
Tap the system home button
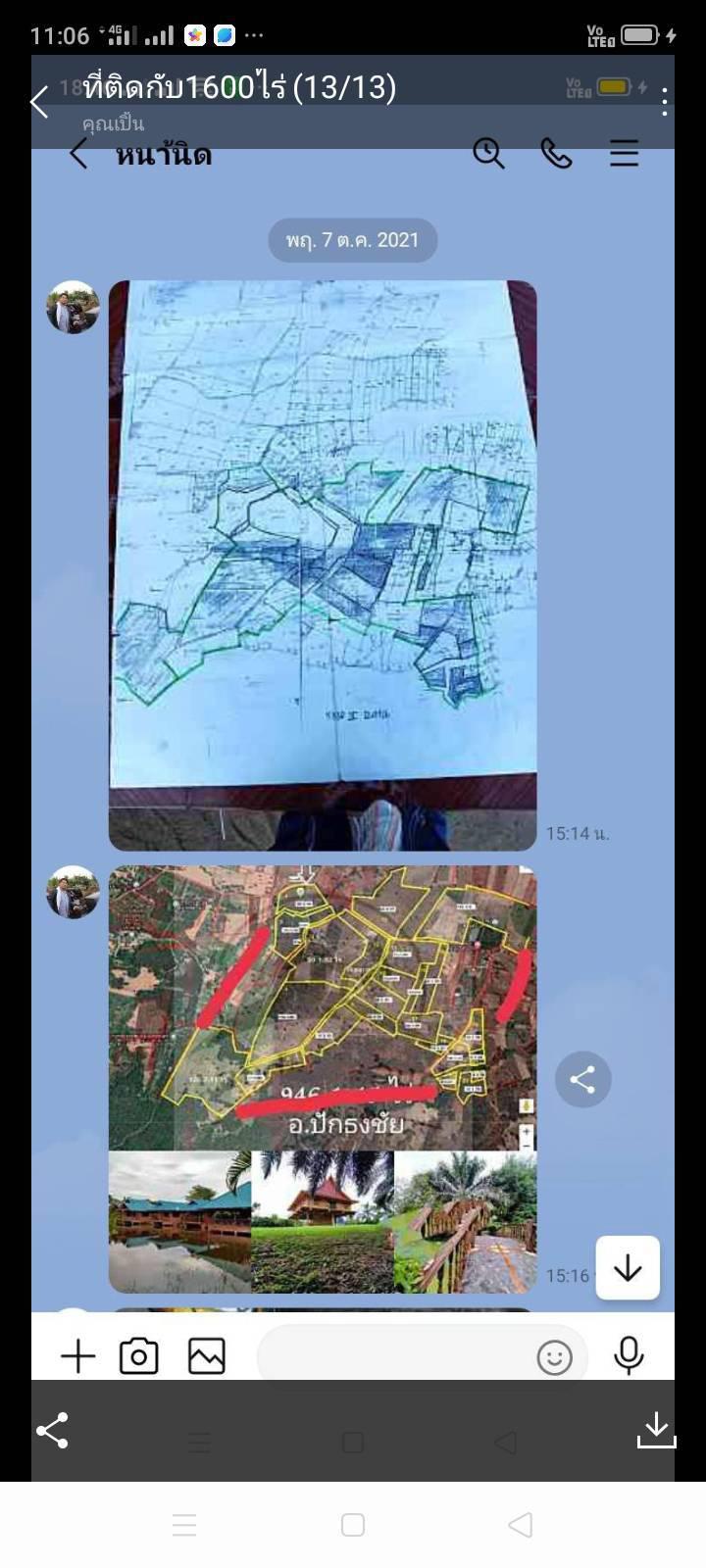pyautogui.click(x=353, y=1525)
